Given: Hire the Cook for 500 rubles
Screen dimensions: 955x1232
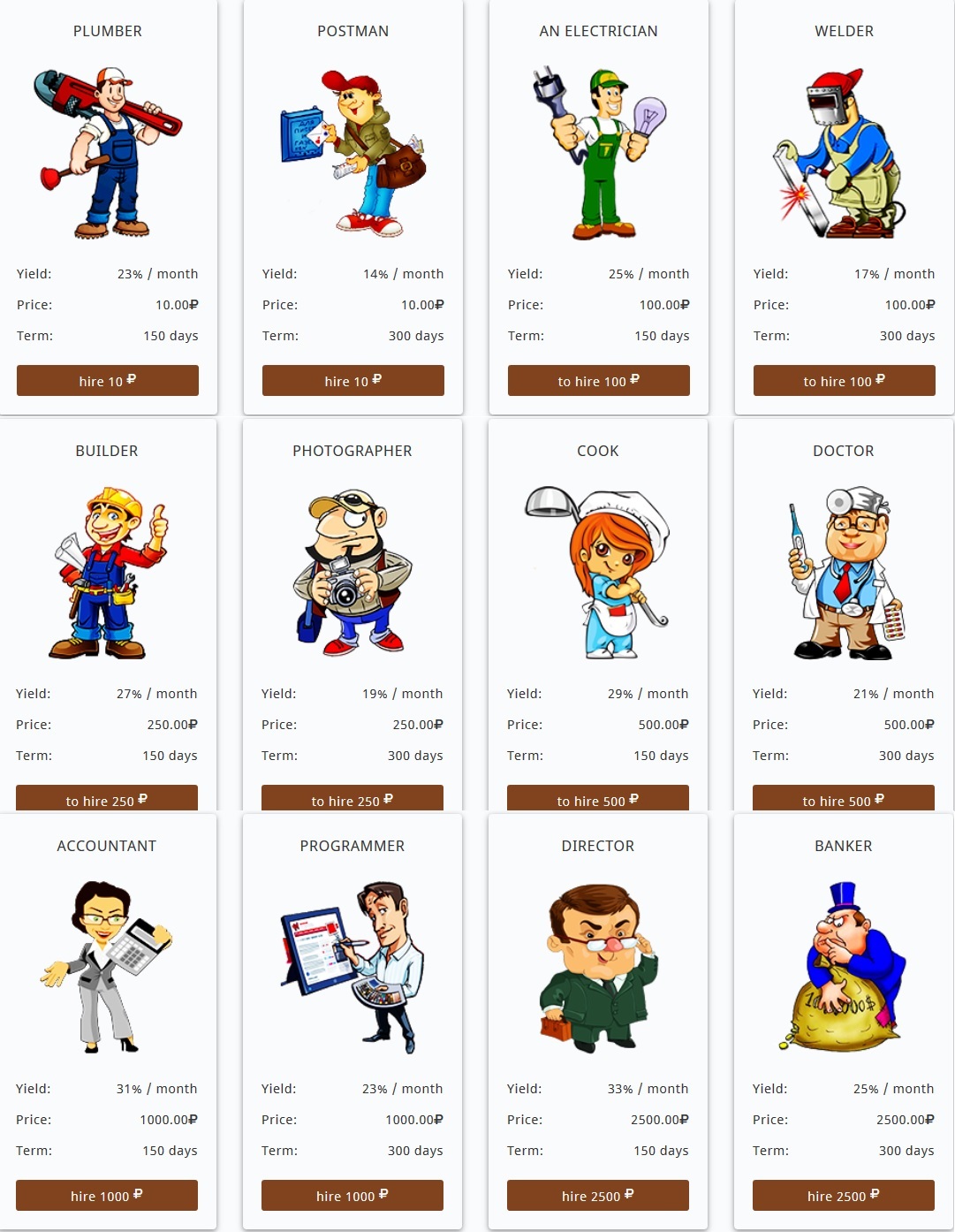Looking at the screenshot, I should click(x=598, y=798).
